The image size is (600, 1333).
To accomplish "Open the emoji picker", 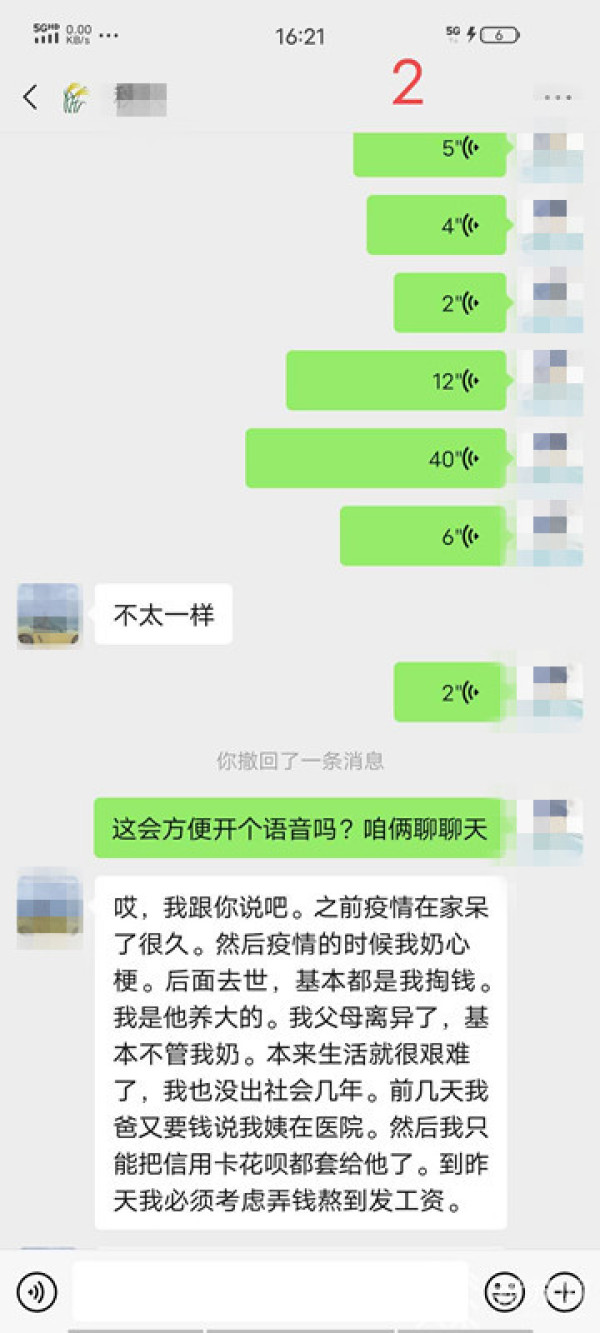I will [x=504, y=1292].
